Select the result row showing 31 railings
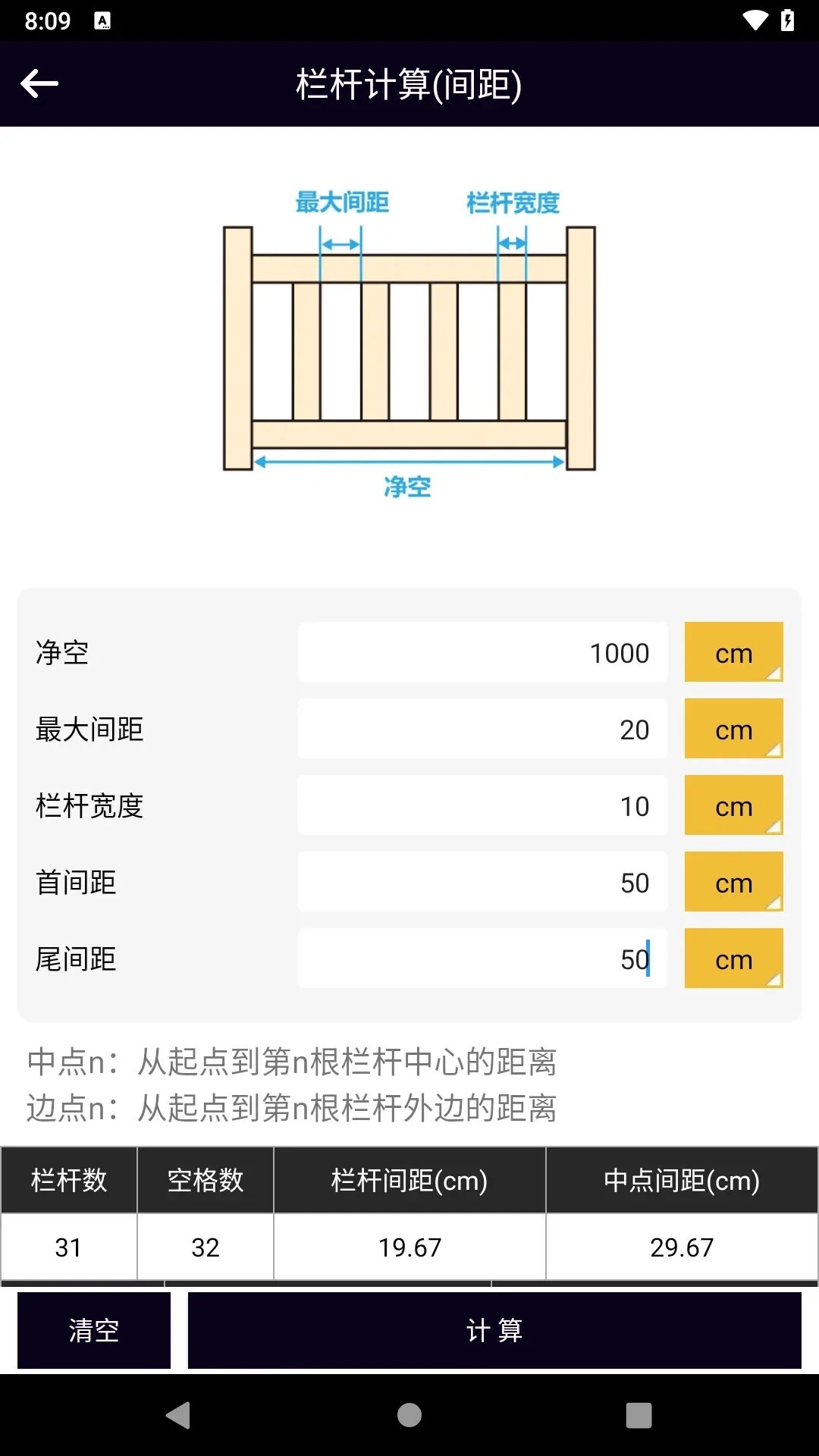 click(x=409, y=1247)
